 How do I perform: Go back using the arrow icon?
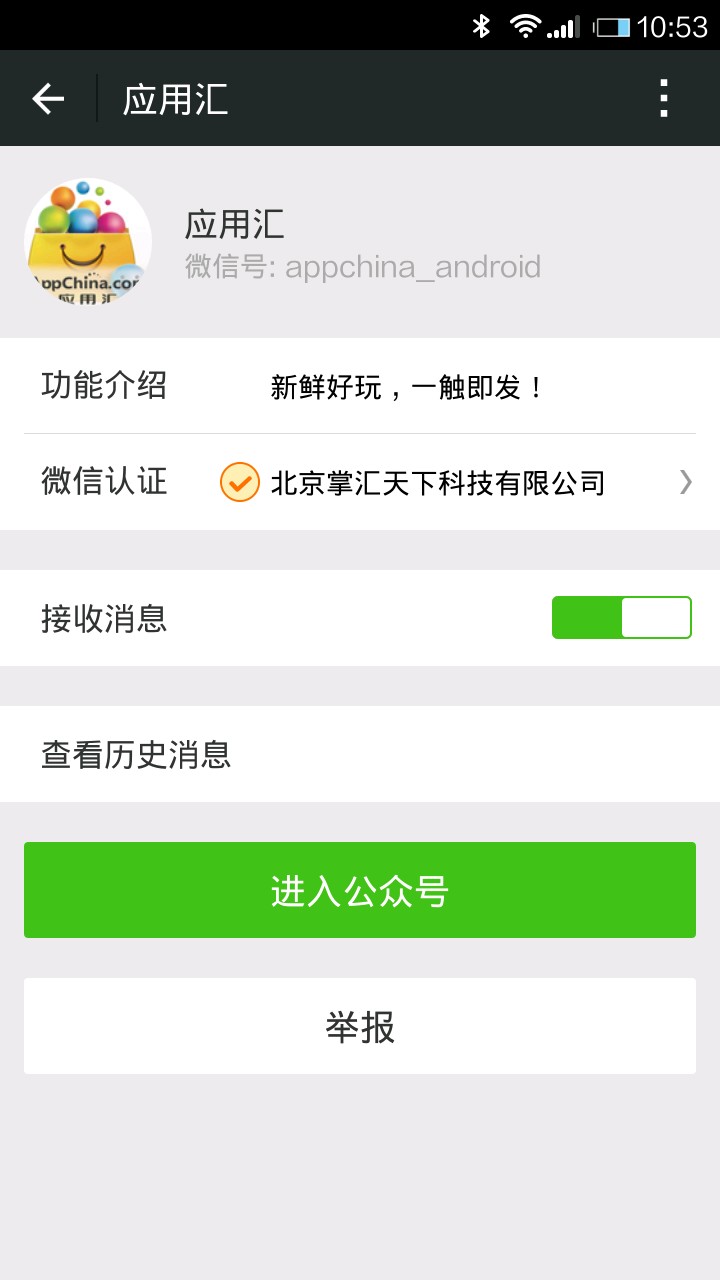pyautogui.click(x=48, y=98)
